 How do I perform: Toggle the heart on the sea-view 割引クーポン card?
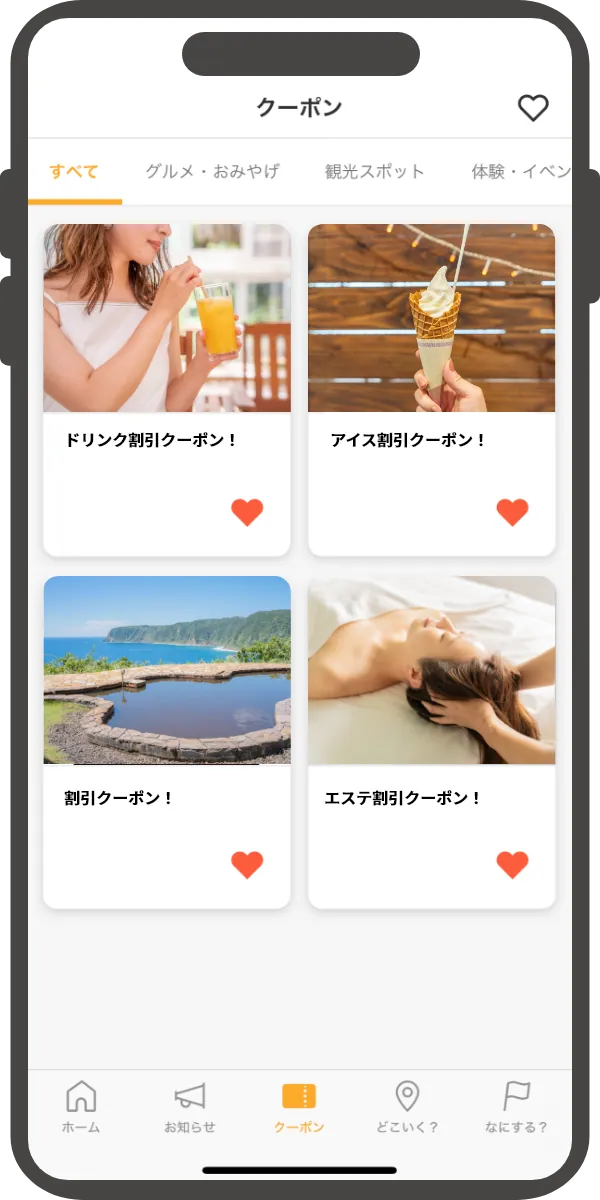point(247,864)
